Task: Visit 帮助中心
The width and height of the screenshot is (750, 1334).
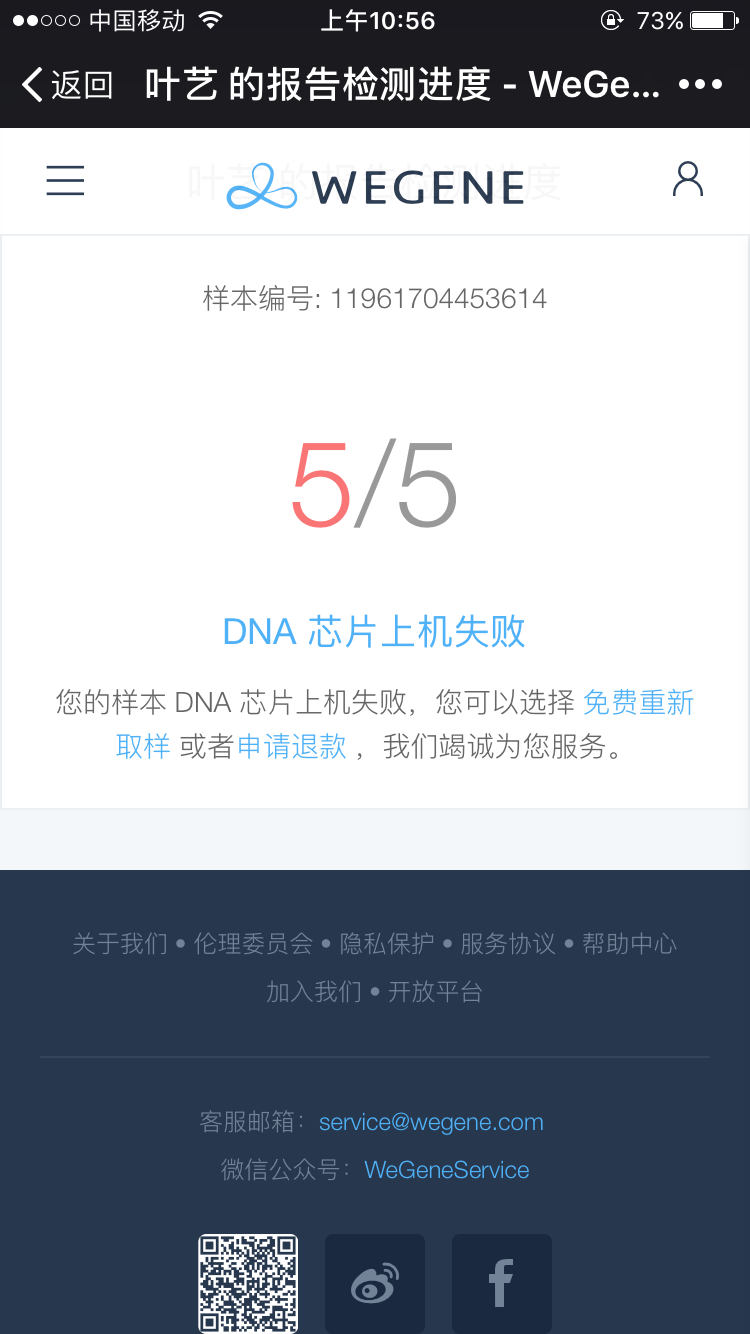Action: [629, 943]
